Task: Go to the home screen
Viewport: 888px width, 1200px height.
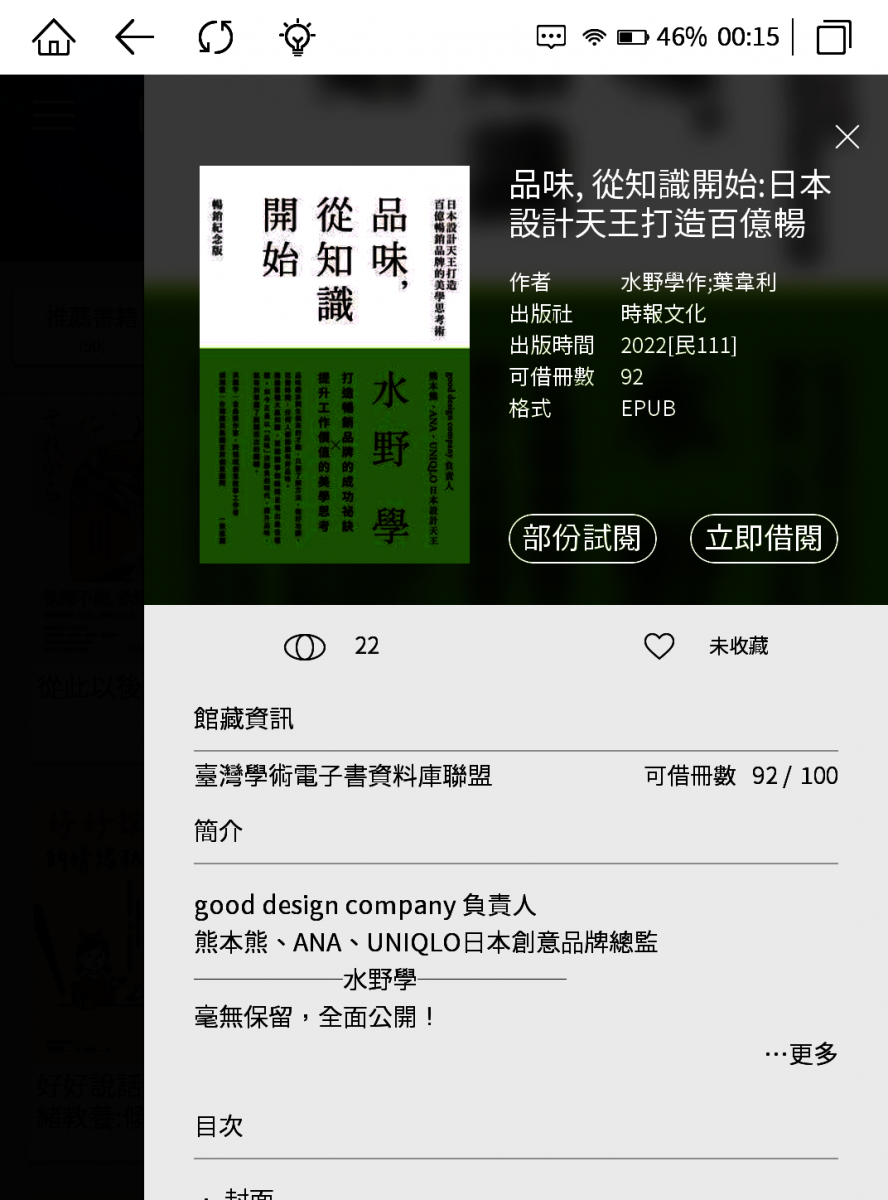Action: click(53, 38)
